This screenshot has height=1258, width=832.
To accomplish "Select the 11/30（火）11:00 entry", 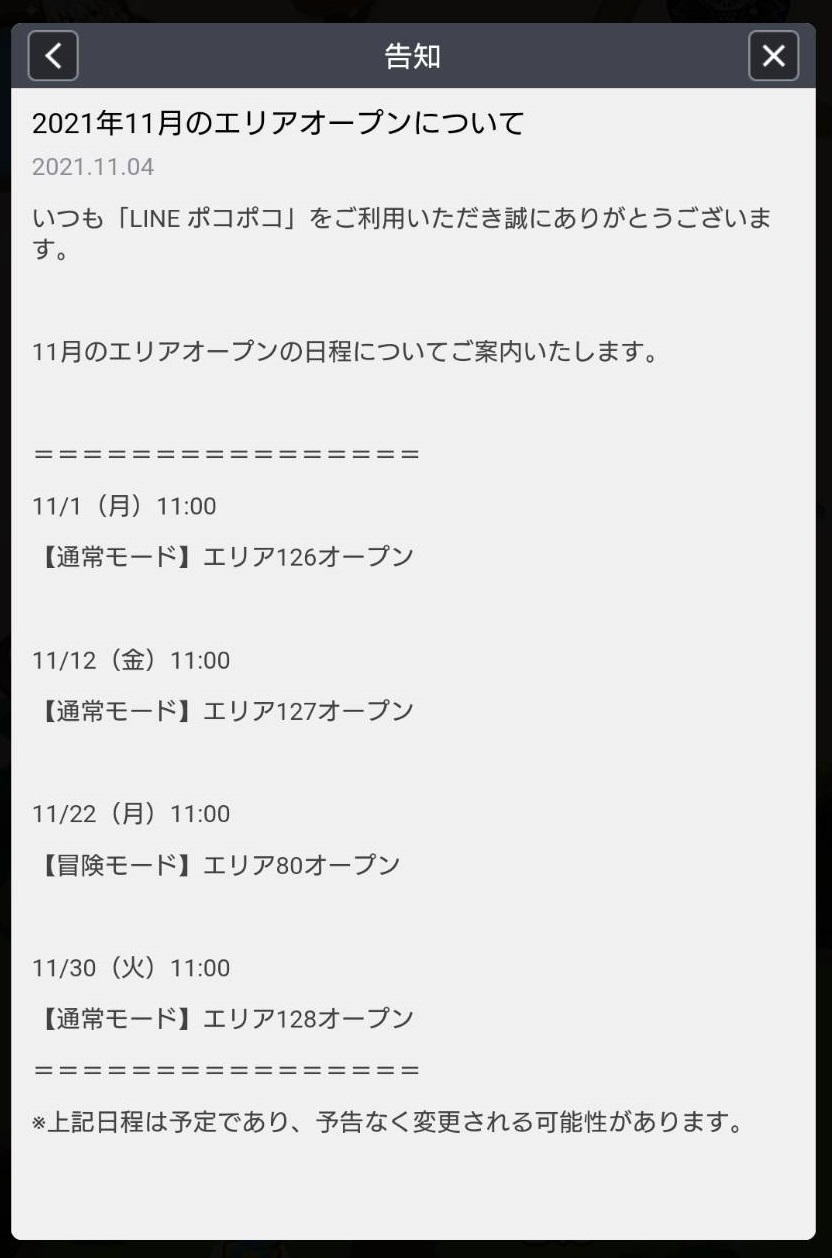I will (131, 967).
